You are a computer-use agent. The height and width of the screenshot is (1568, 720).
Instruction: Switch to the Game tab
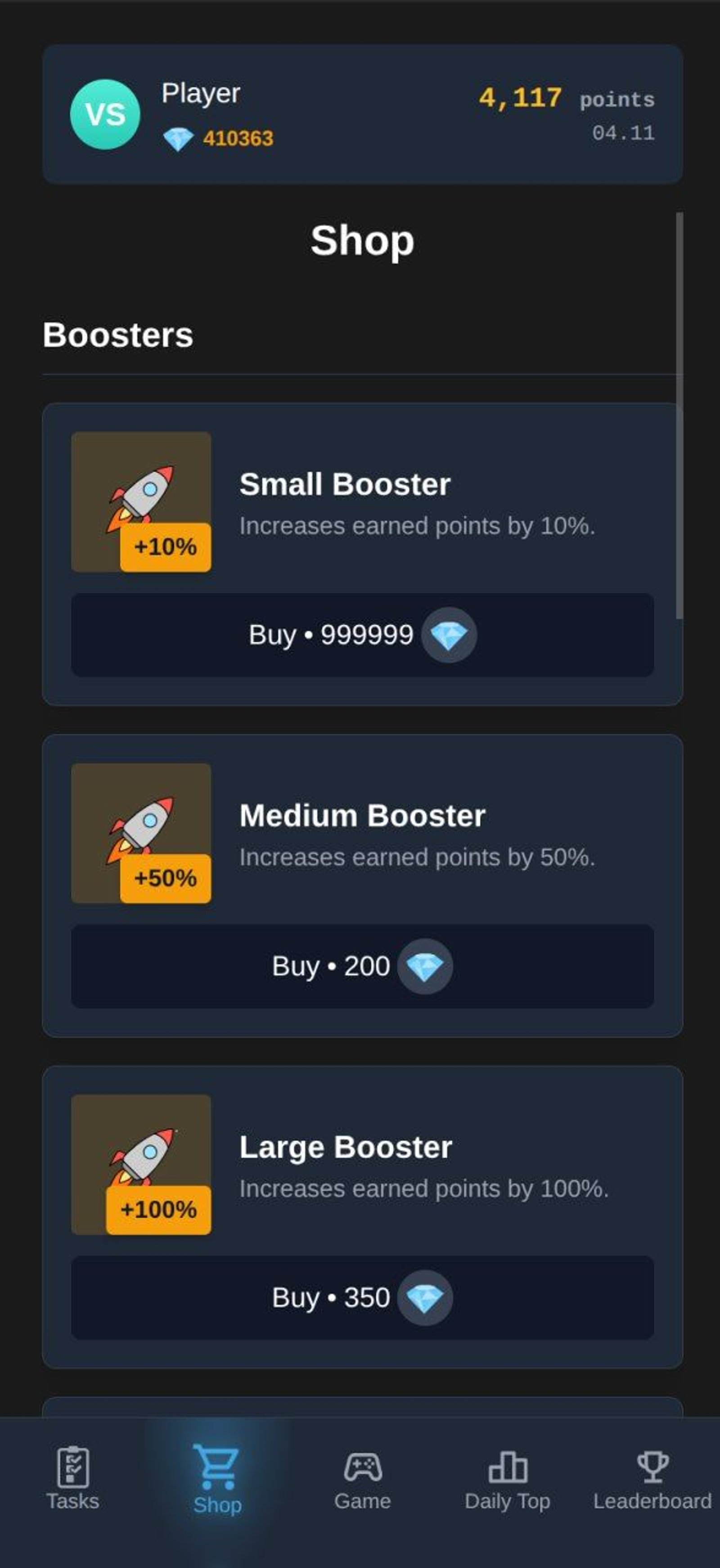[x=362, y=1476]
